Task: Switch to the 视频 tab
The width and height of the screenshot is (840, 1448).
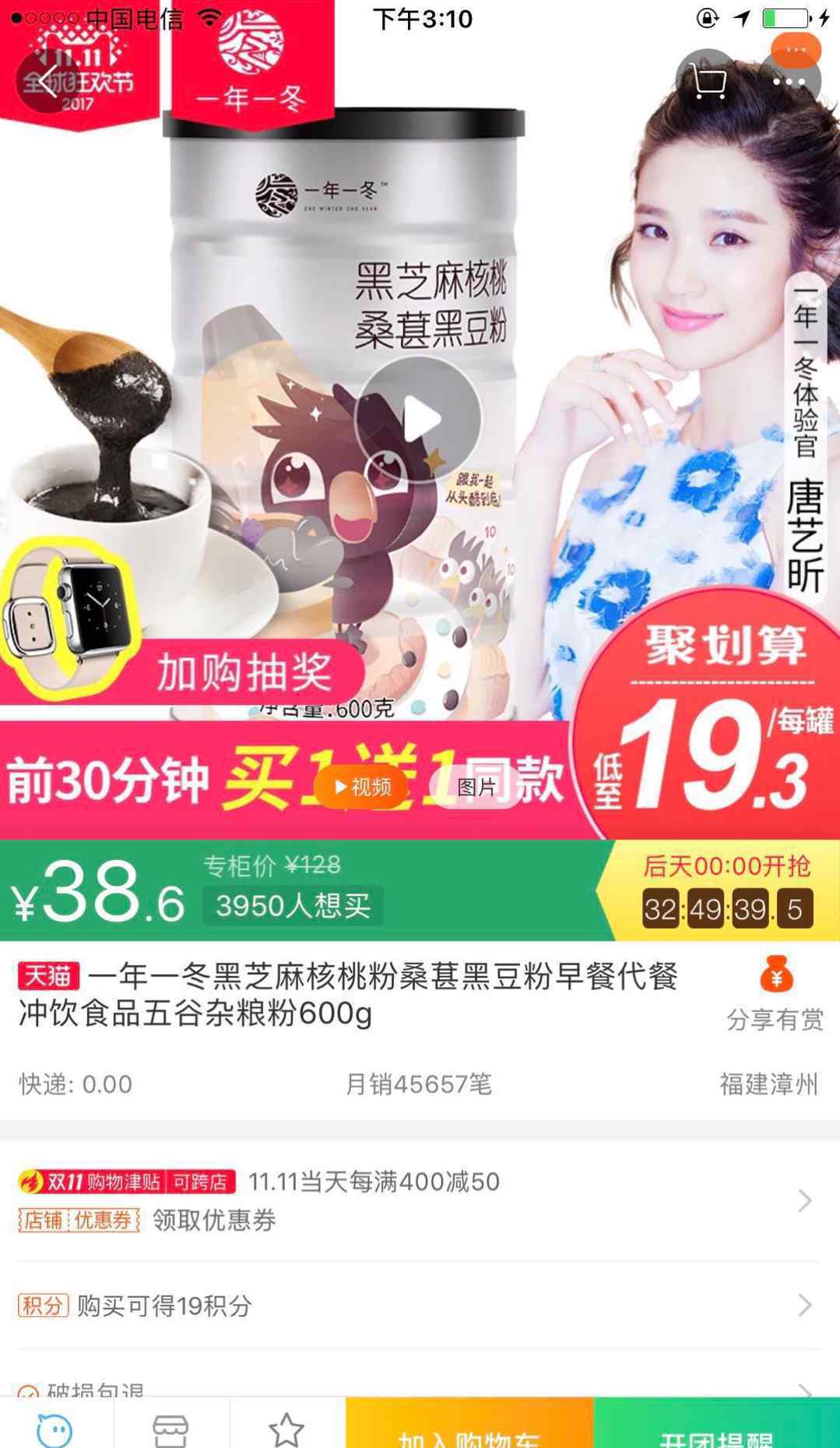Action: coord(362,787)
